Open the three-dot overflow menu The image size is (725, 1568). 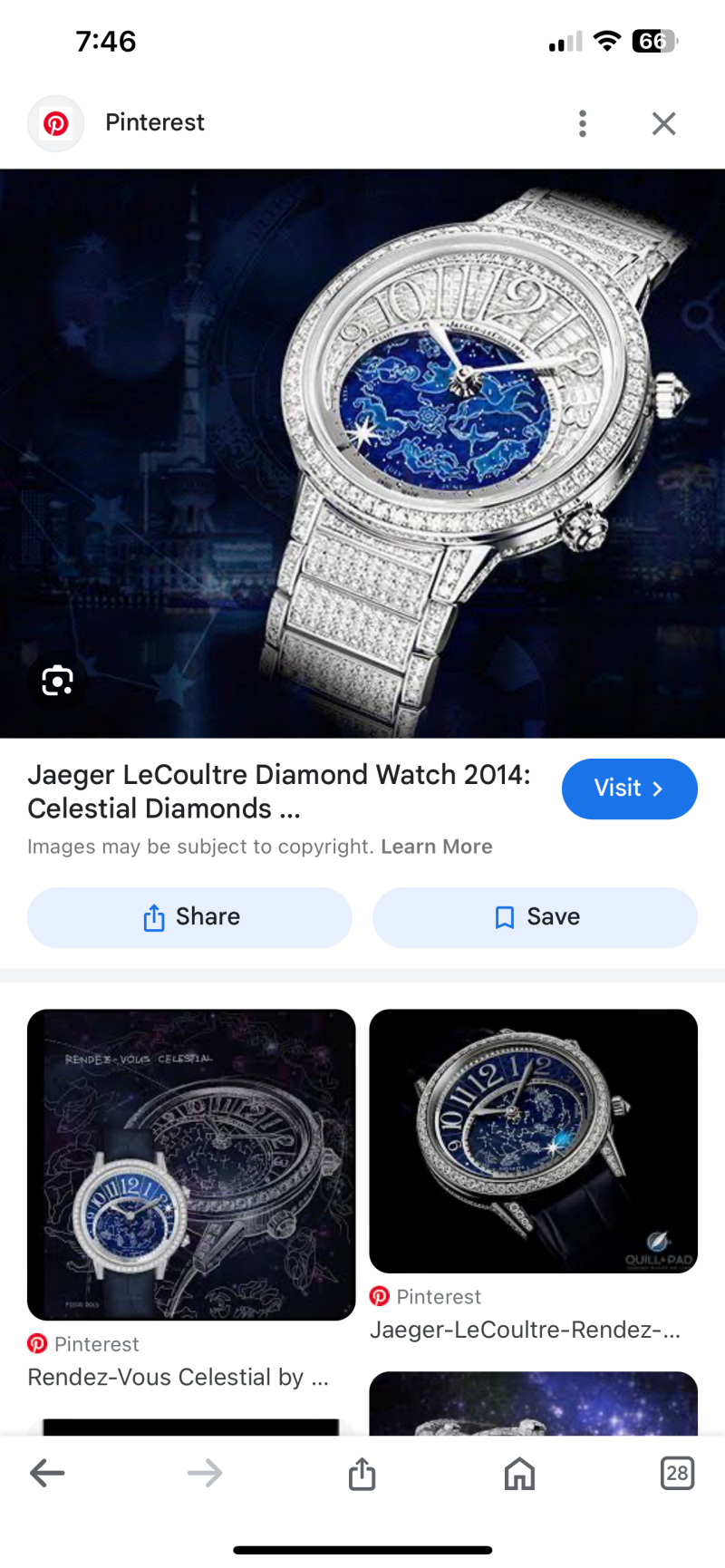point(583,123)
